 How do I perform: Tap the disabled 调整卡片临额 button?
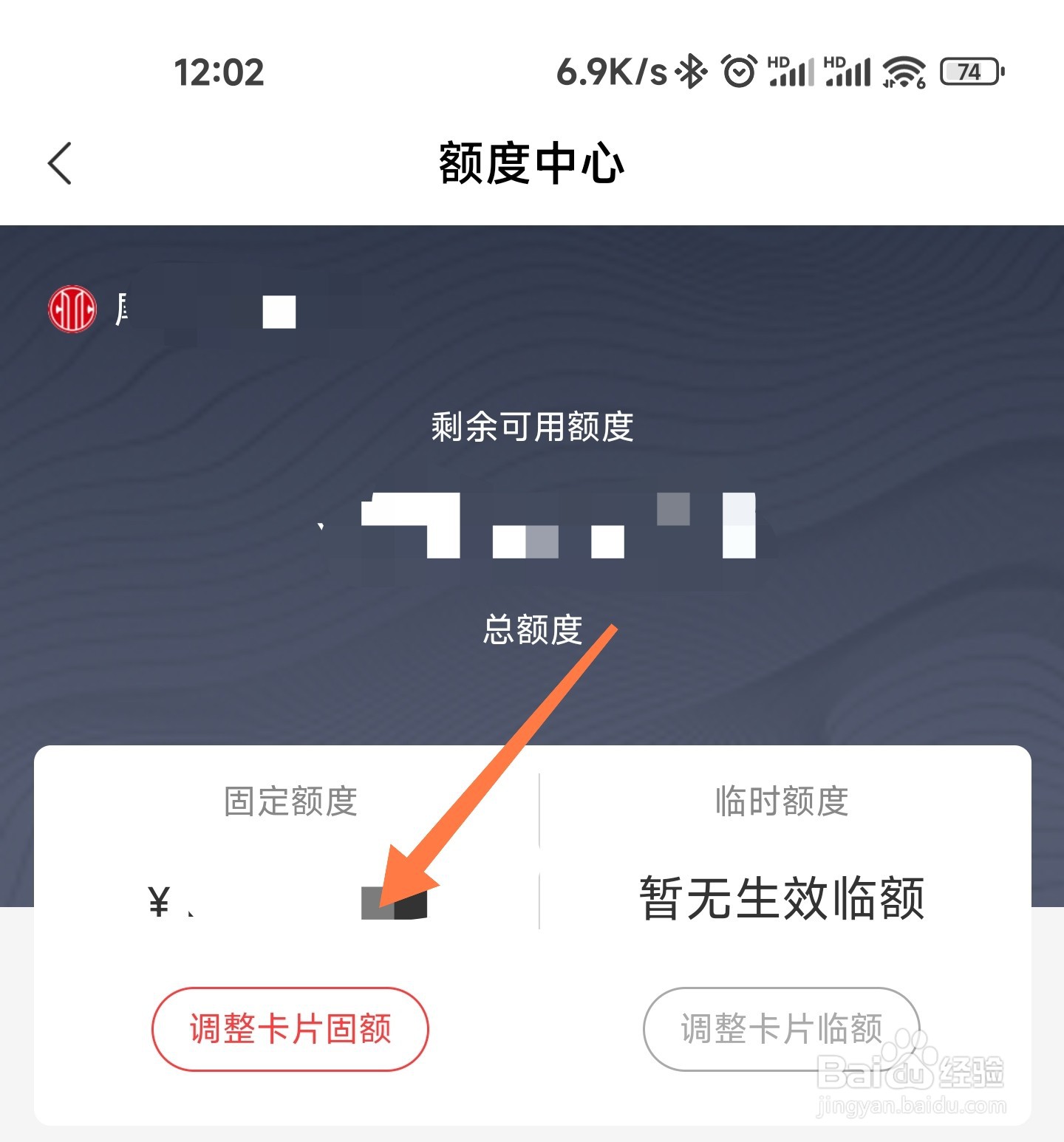point(781,1028)
